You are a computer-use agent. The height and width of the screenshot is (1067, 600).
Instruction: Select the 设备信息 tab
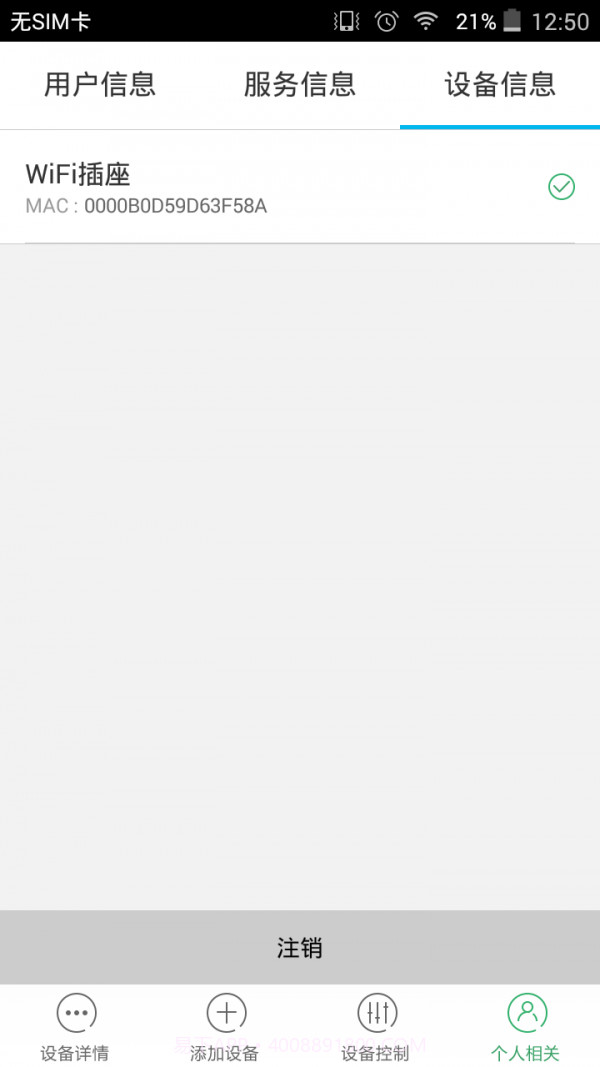click(500, 85)
